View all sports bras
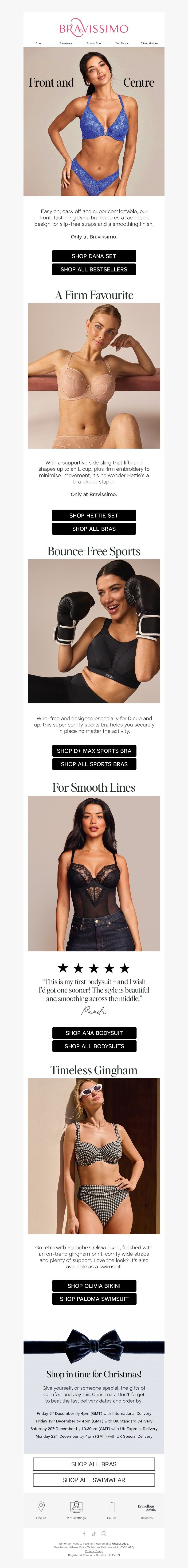188x1568 pixels. (94, 764)
